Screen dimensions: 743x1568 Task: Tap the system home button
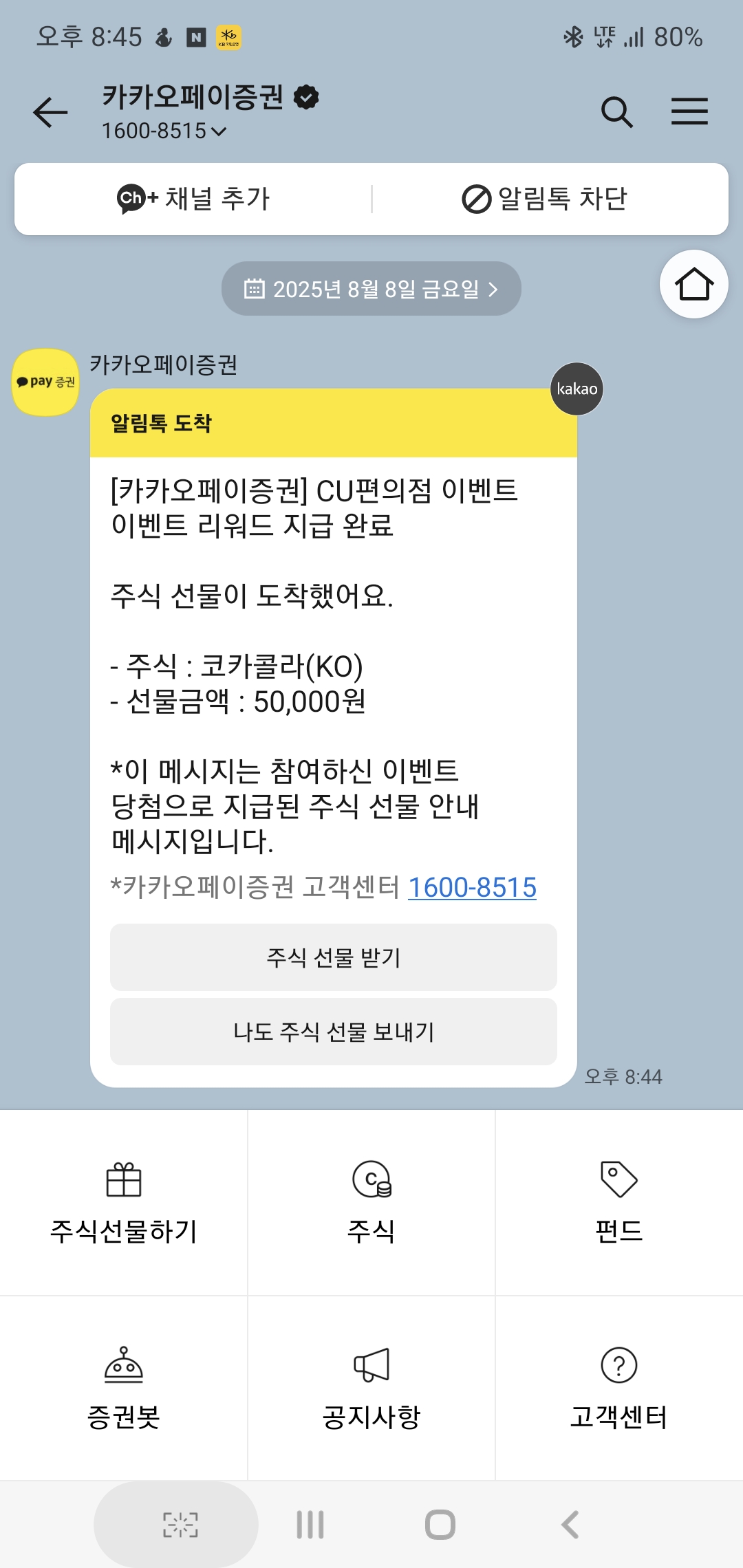(x=440, y=1525)
